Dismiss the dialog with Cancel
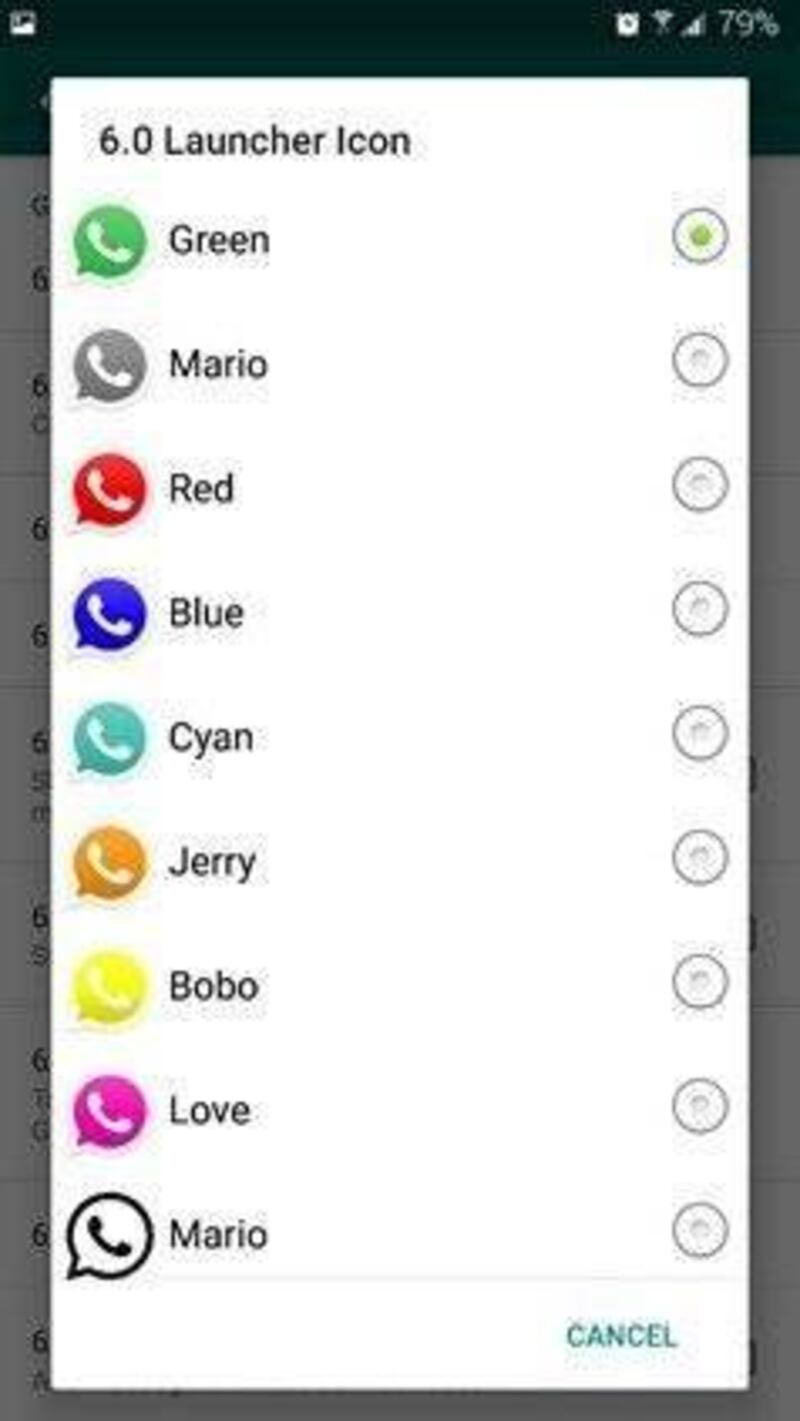 point(621,1335)
